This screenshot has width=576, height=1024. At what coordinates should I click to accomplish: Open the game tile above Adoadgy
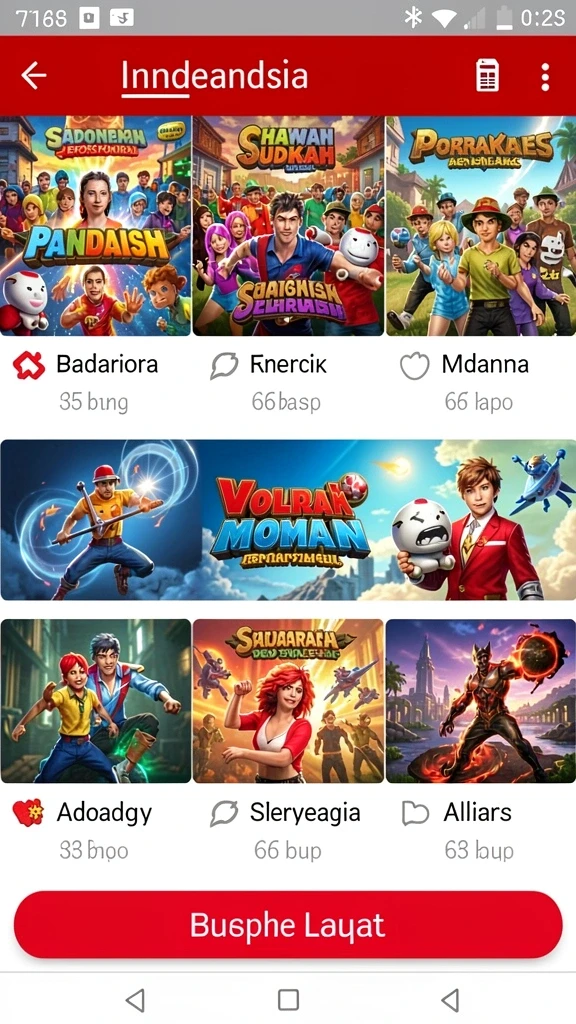tap(95, 701)
